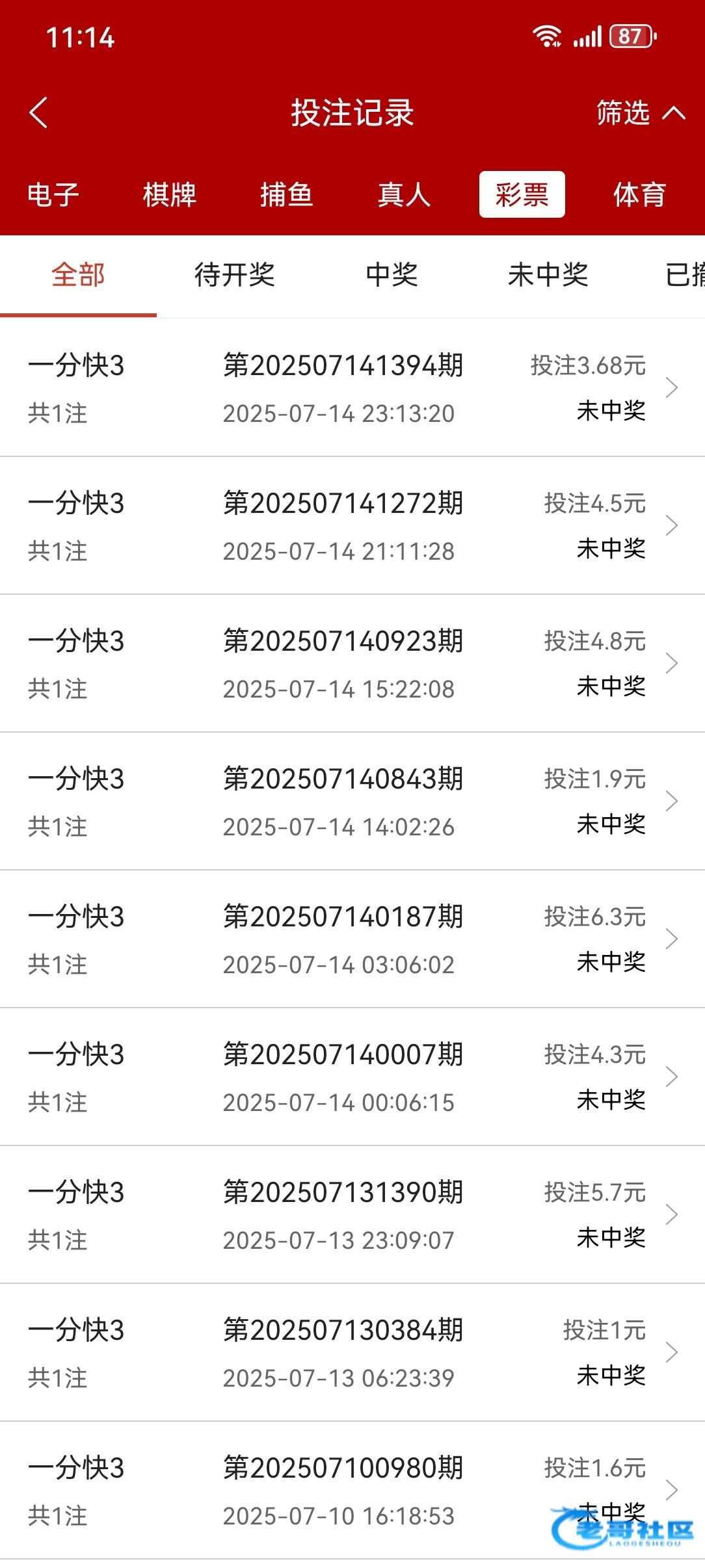Screen dimensions: 705x1568
Task: Open bet record for period 202507141394
Action: pyautogui.click(x=352, y=388)
